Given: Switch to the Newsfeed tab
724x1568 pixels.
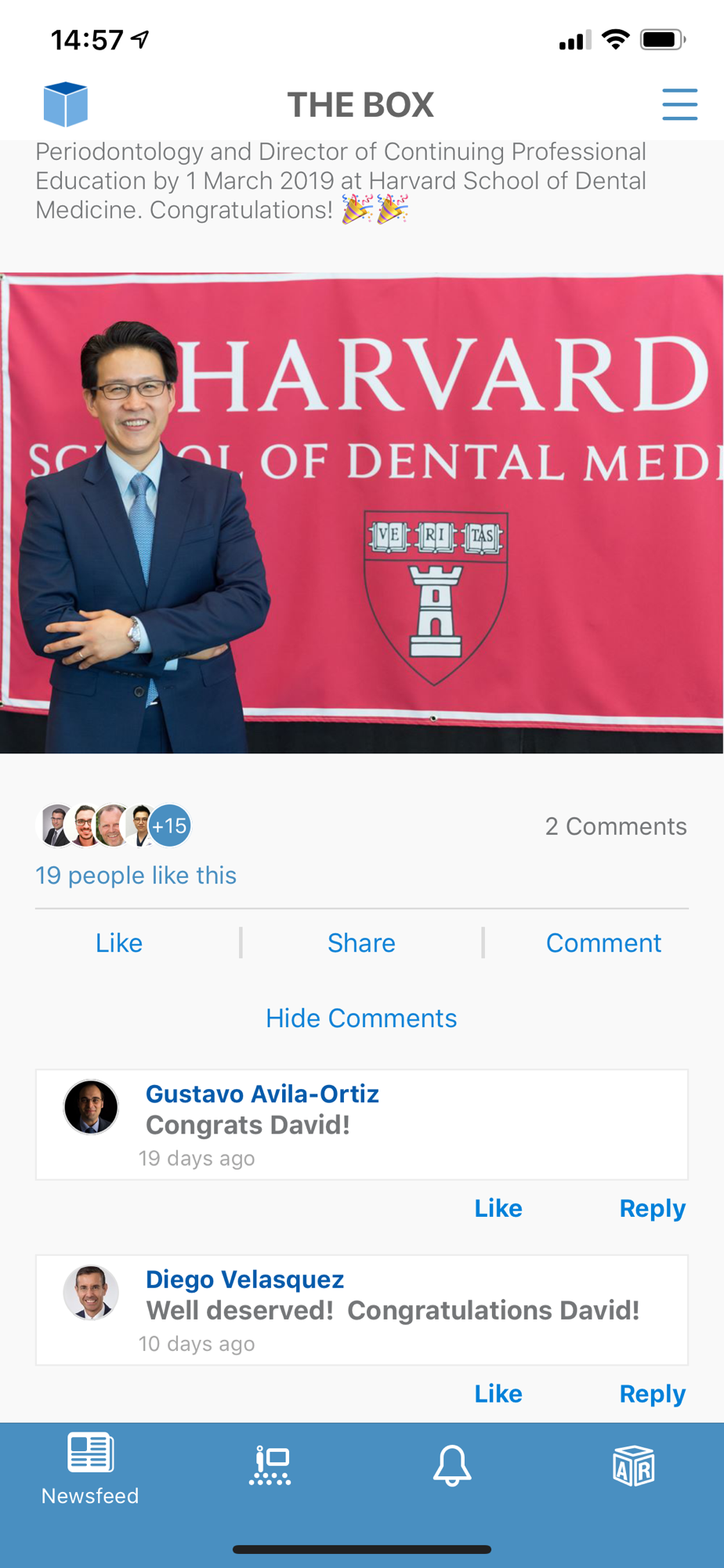Looking at the screenshot, I should click(x=90, y=1469).
